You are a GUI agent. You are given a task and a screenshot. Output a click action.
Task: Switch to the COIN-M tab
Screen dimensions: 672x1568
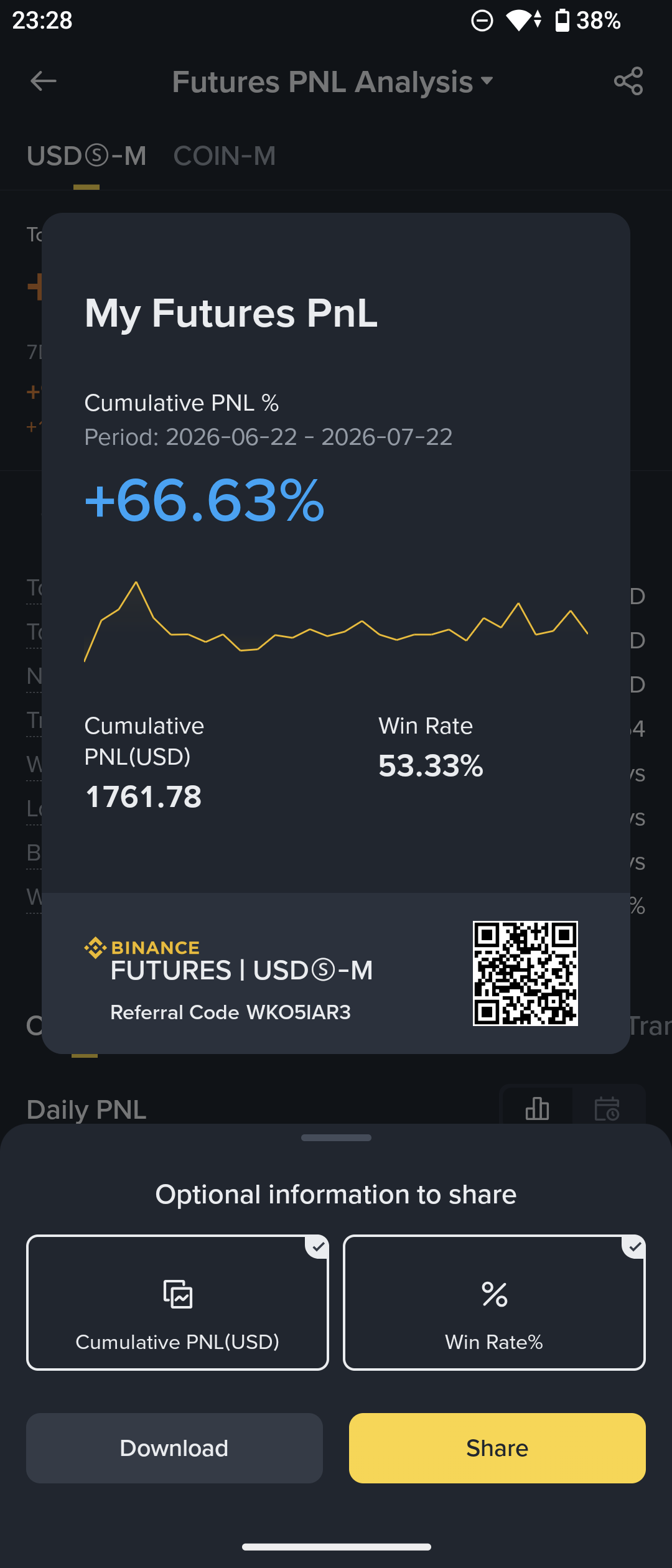[x=225, y=156]
